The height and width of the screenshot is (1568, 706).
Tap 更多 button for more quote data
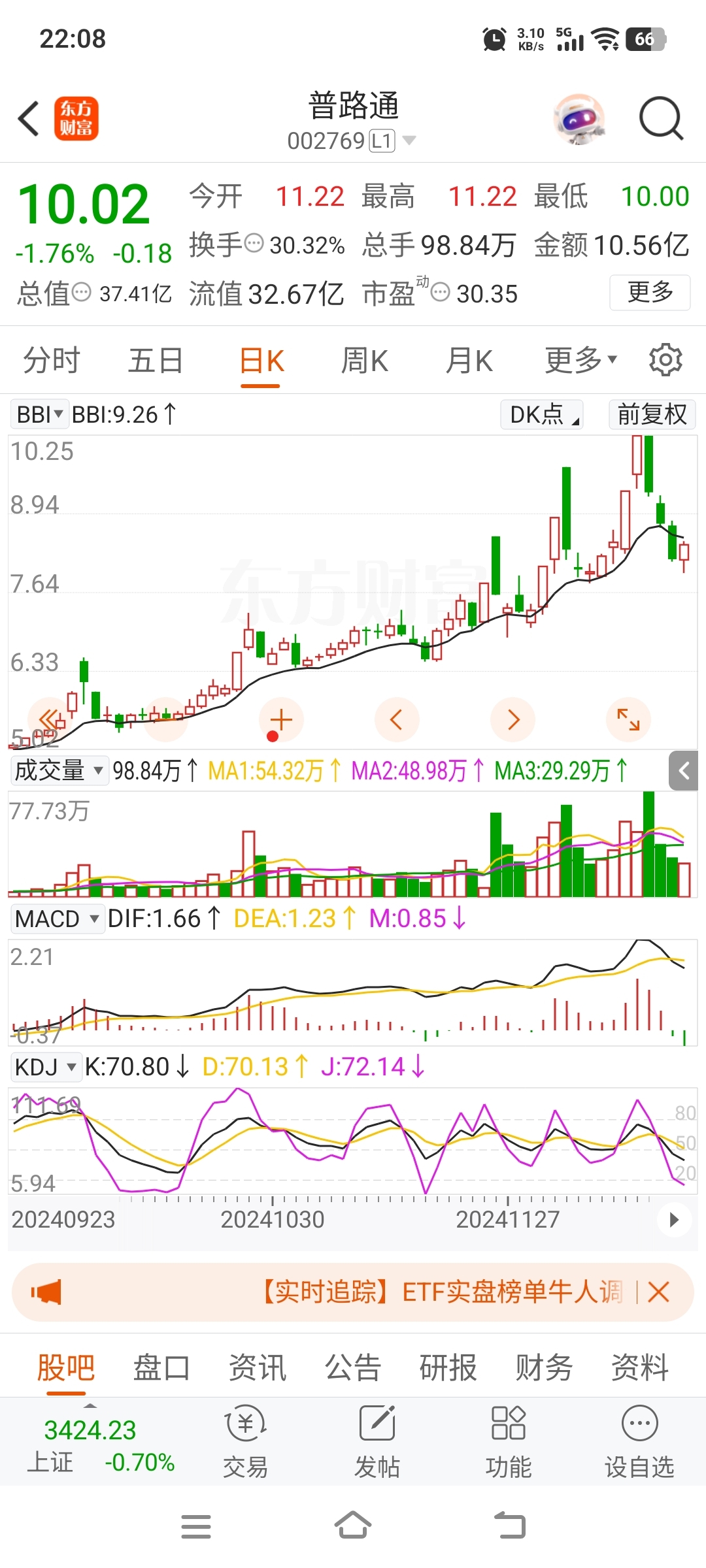click(x=650, y=292)
